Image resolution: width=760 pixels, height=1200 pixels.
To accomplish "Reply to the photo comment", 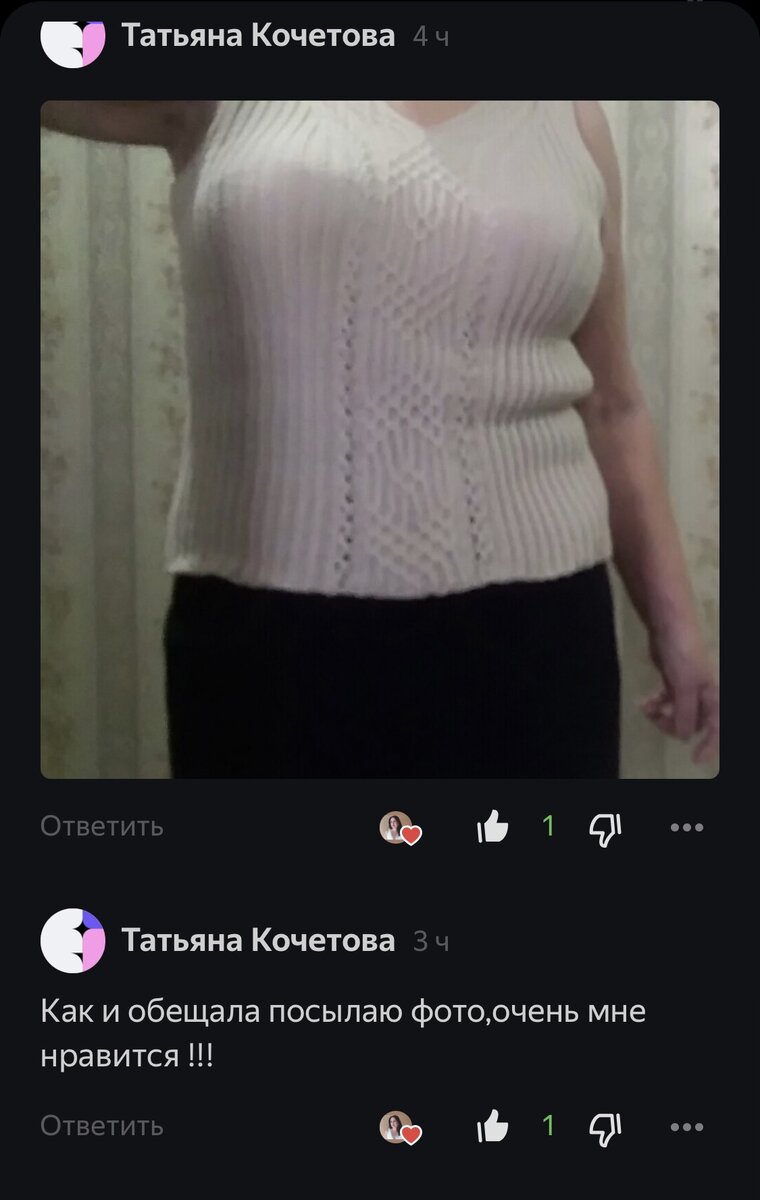I will coord(100,827).
